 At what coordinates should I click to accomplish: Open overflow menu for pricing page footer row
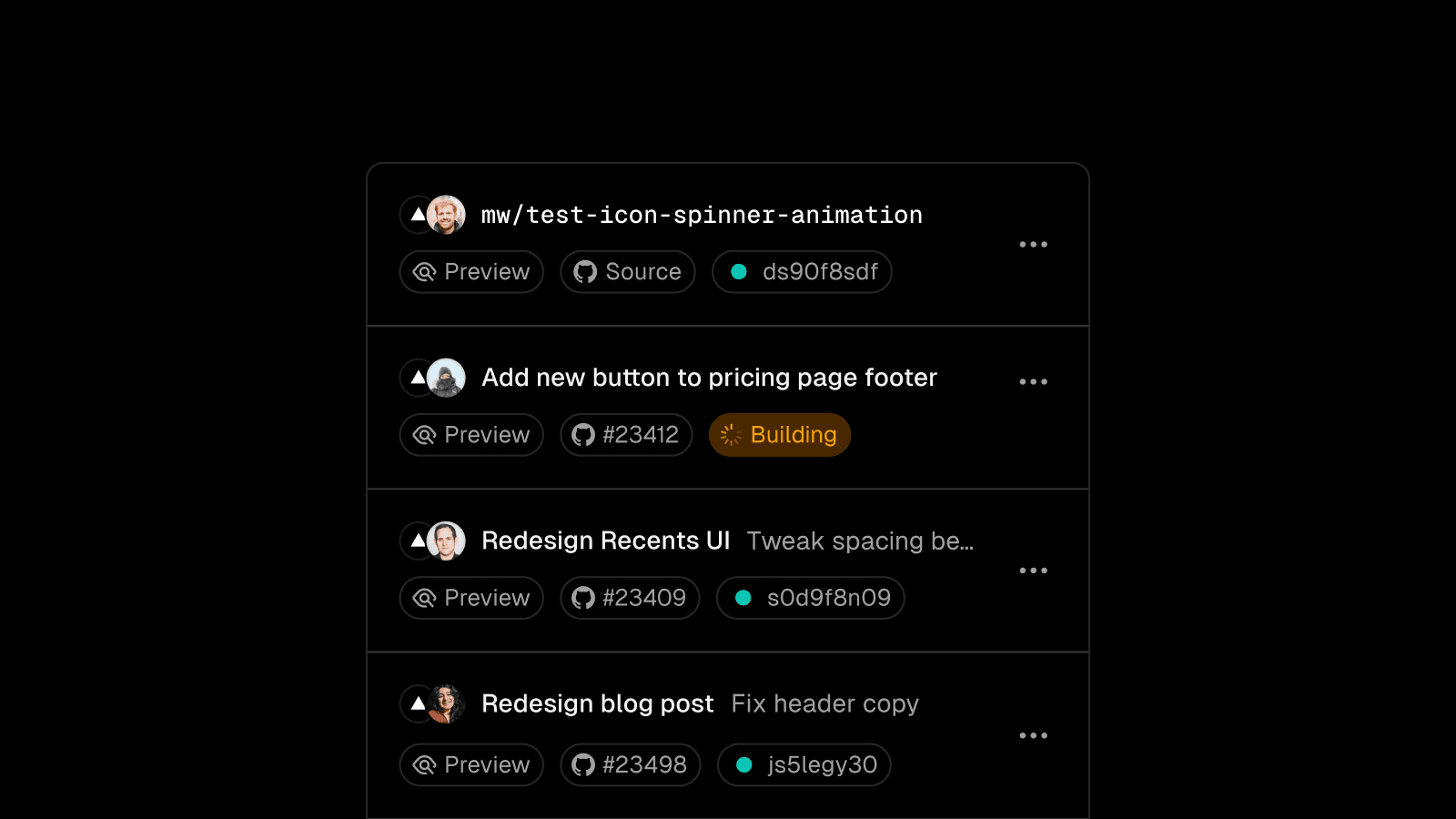1033,381
